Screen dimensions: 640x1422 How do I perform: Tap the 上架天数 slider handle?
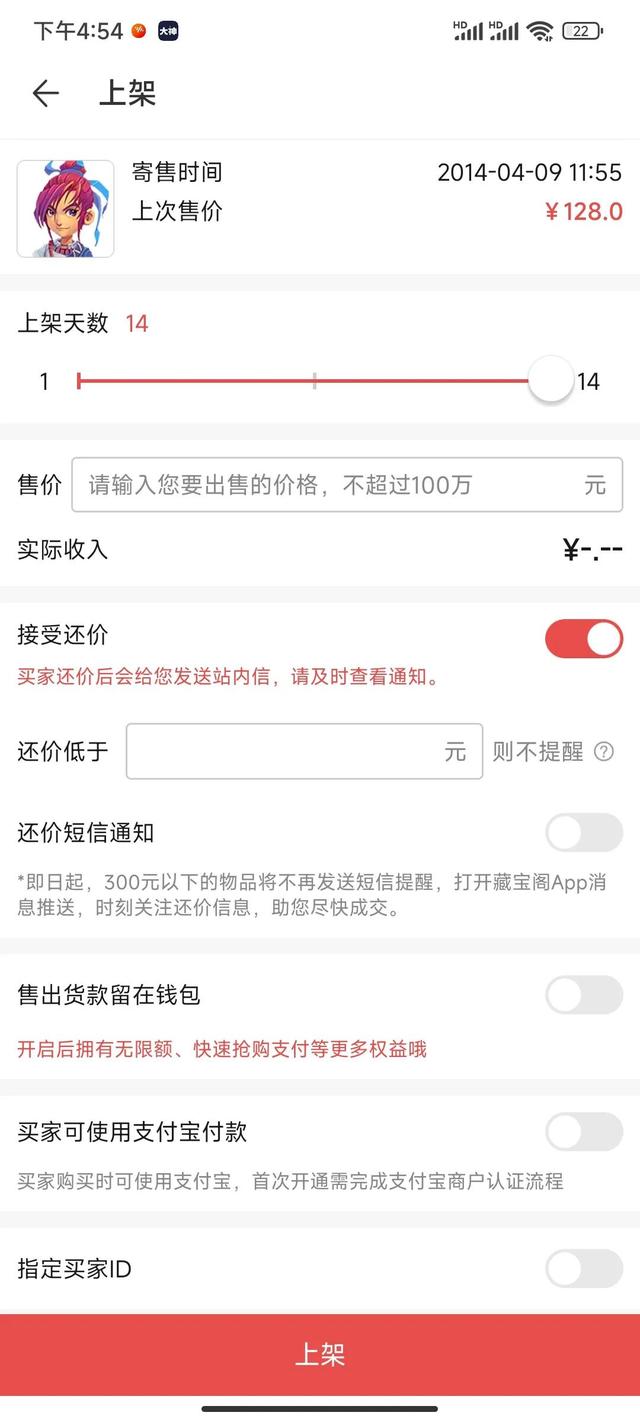point(550,381)
